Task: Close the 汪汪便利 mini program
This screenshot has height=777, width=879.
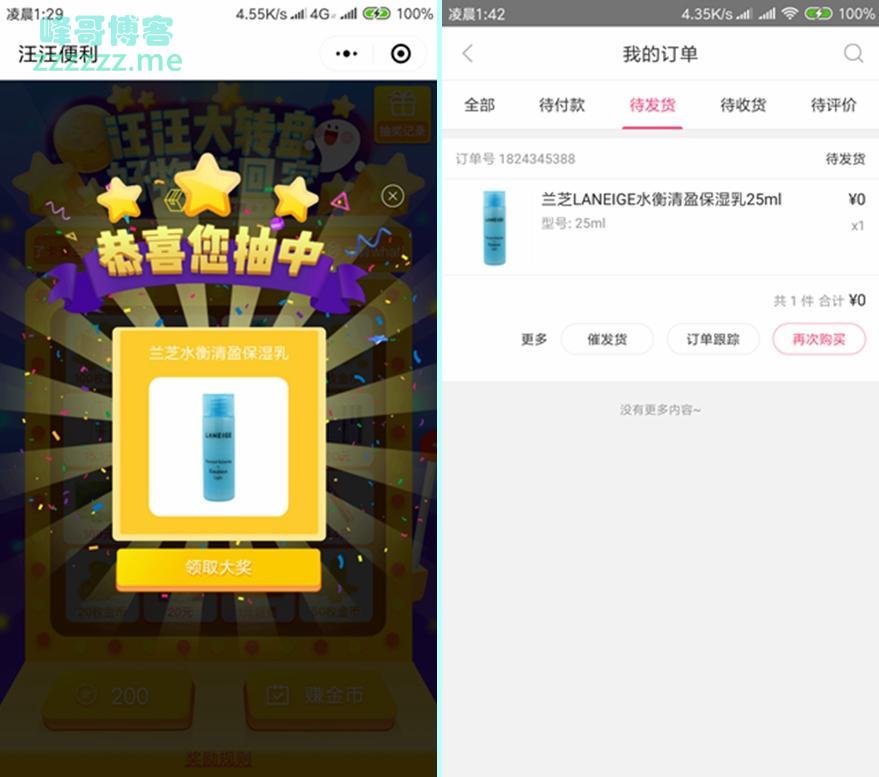Action: pos(400,54)
